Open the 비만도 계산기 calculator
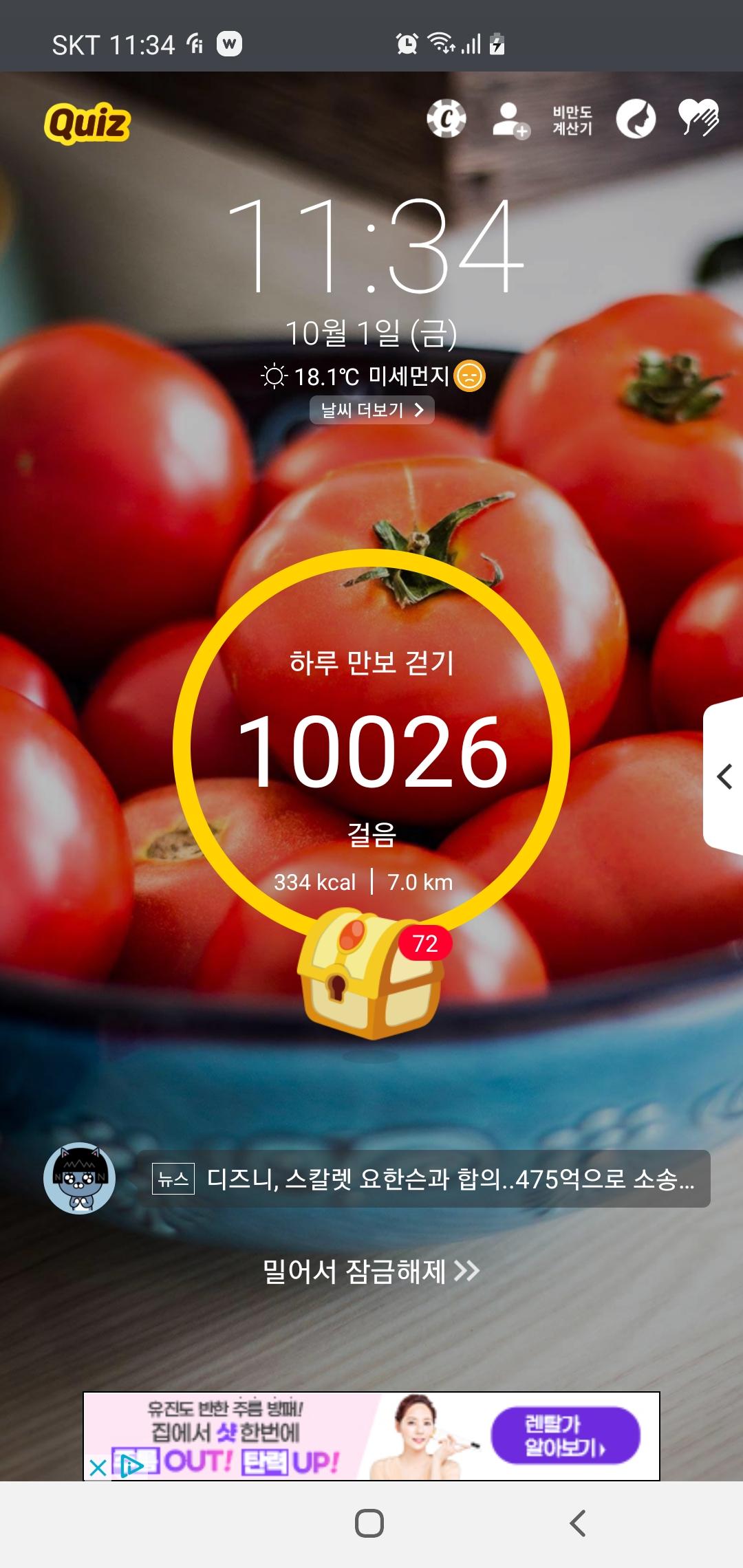 tap(572, 120)
